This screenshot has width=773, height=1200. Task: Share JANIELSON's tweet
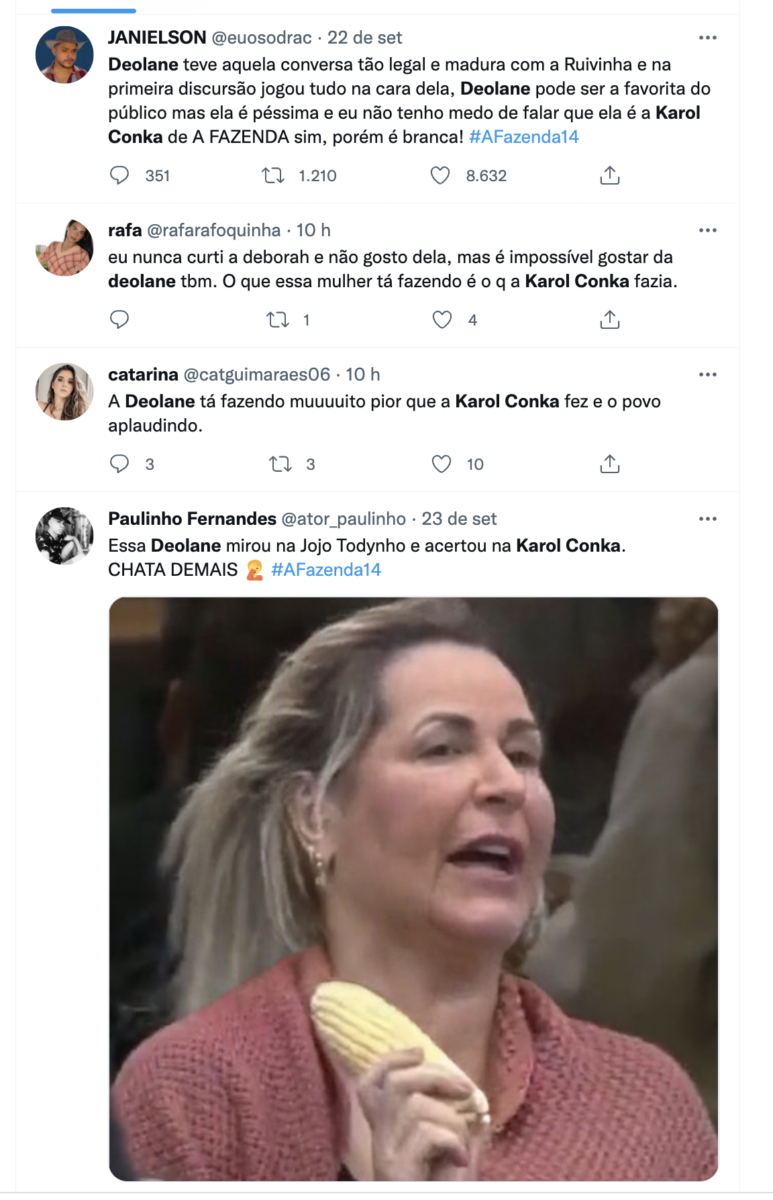click(609, 175)
